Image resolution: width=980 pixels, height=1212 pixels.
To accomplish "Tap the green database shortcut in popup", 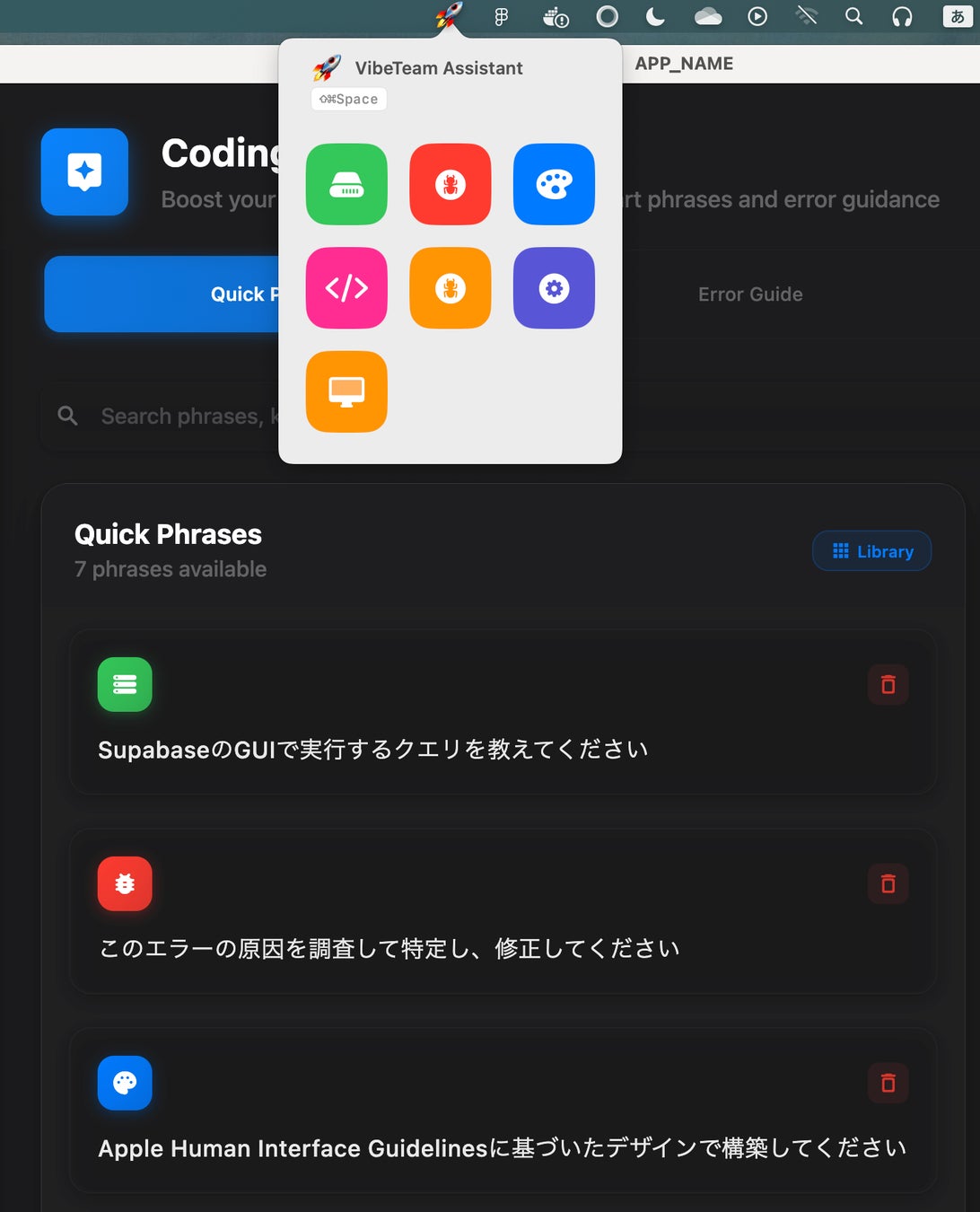I will point(346,184).
